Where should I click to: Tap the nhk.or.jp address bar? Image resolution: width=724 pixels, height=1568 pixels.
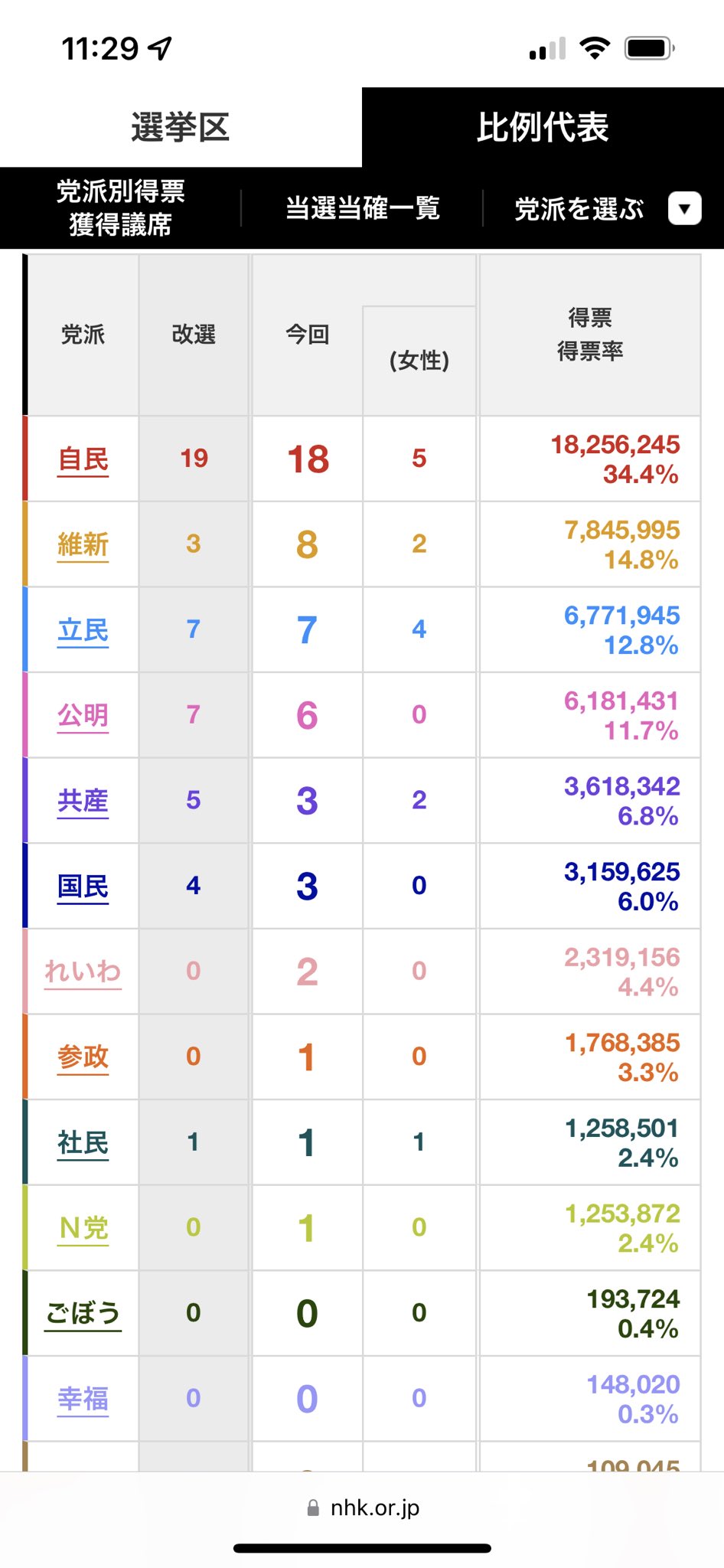(x=363, y=1508)
